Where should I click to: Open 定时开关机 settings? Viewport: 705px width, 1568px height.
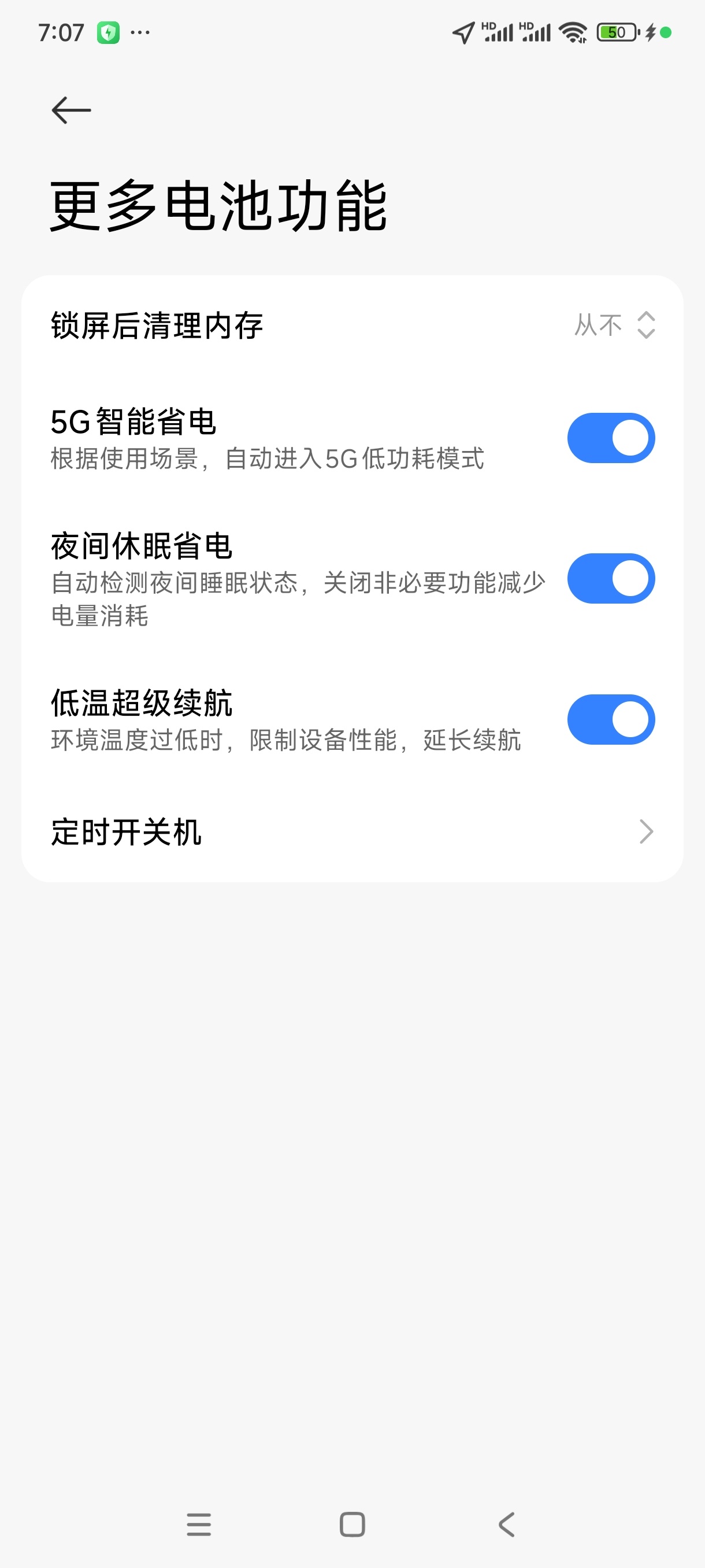pos(351,831)
